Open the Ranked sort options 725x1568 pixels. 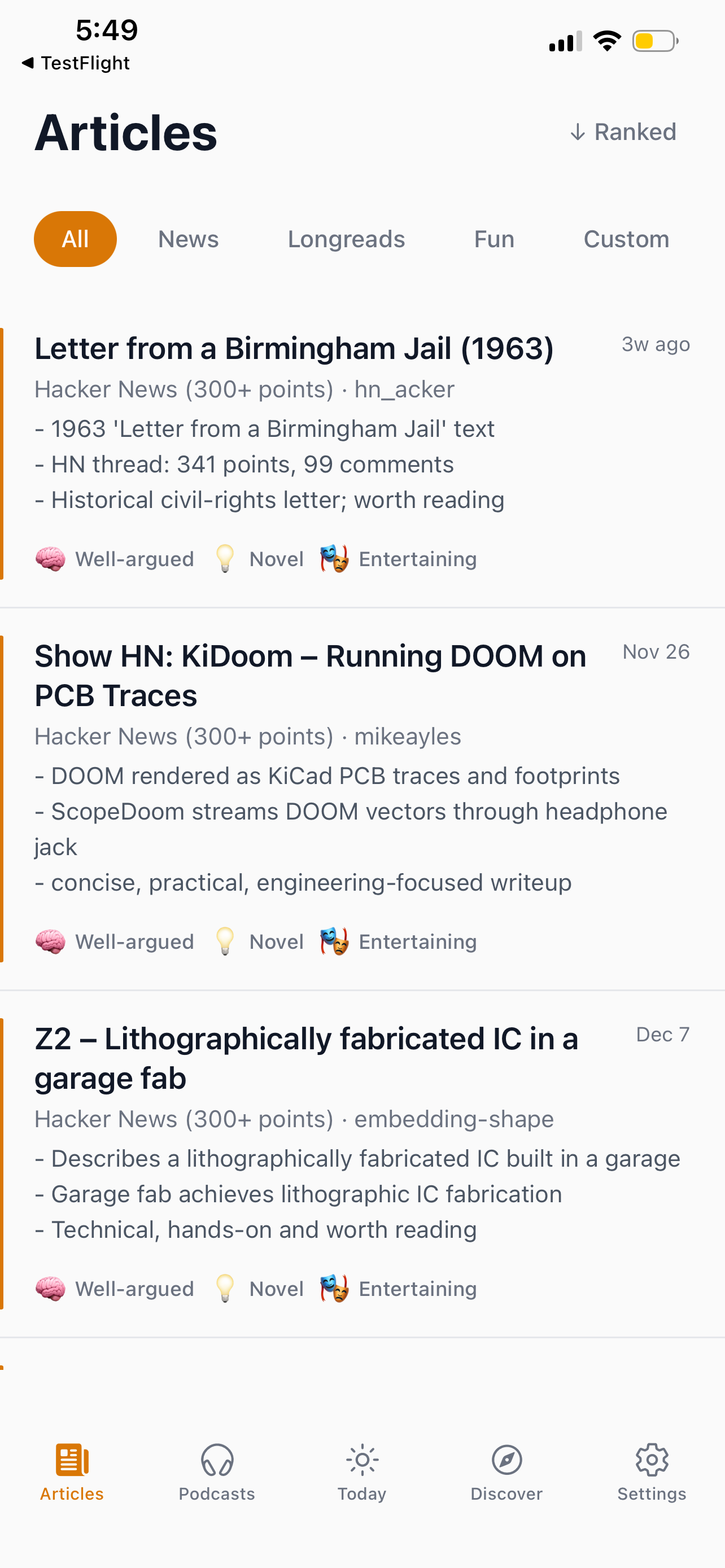click(622, 132)
